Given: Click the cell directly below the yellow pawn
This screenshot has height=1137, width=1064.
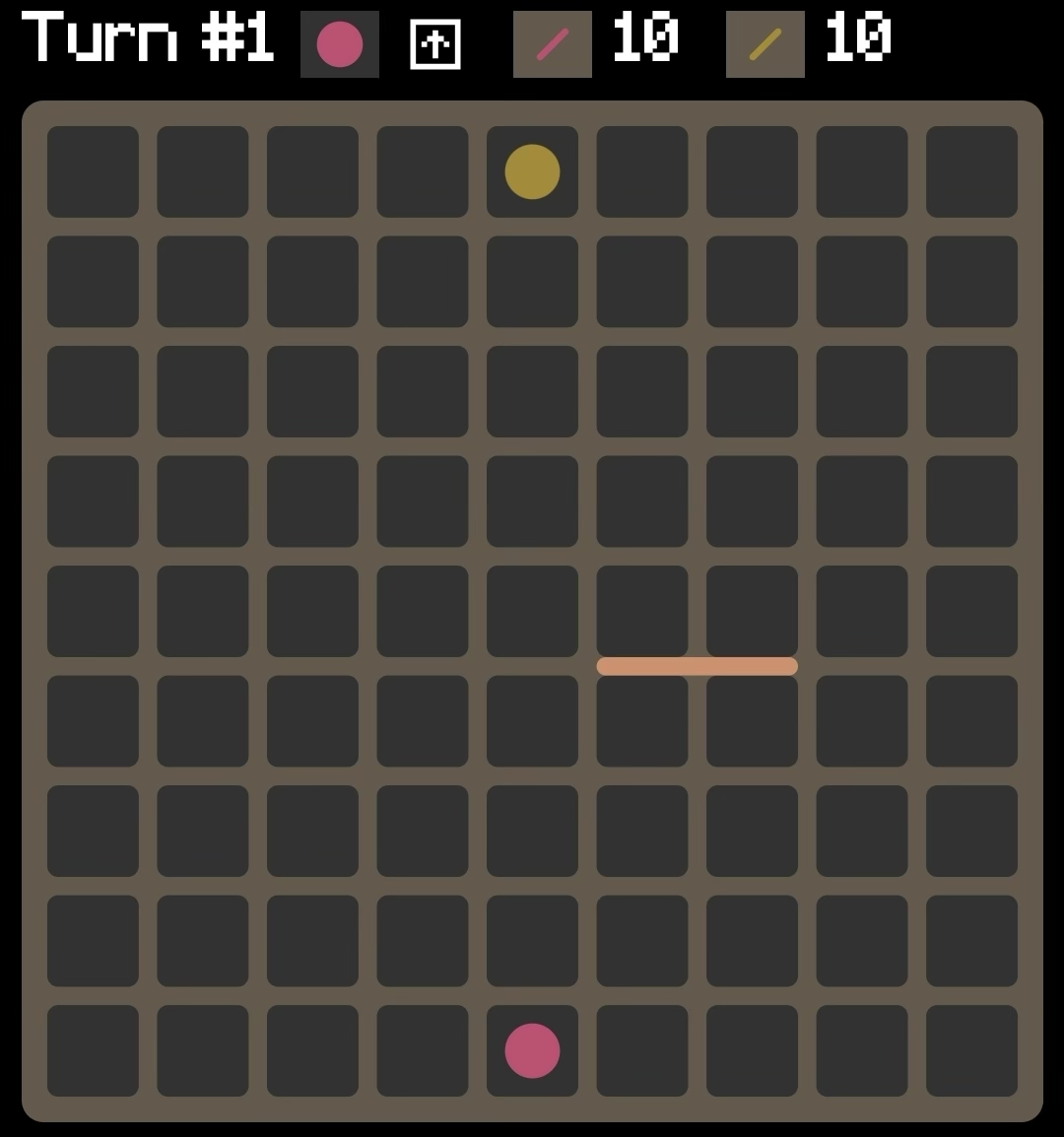Looking at the screenshot, I should tap(532, 283).
